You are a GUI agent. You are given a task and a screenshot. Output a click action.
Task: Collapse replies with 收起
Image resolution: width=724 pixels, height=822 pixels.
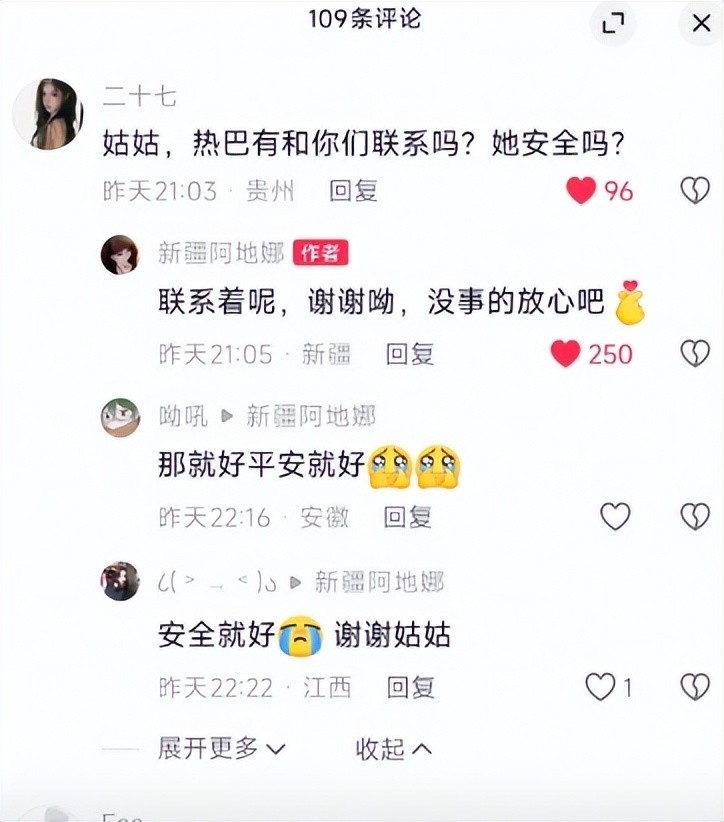(394, 747)
